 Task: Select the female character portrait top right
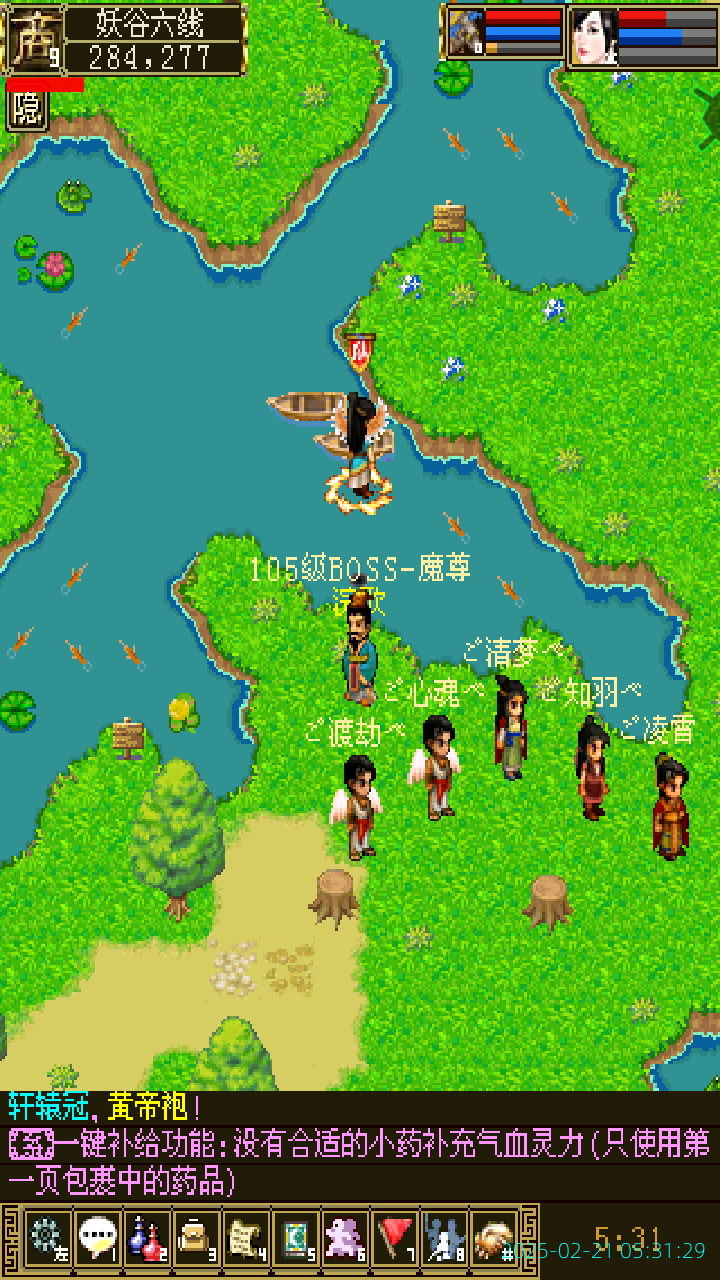[x=595, y=35]
